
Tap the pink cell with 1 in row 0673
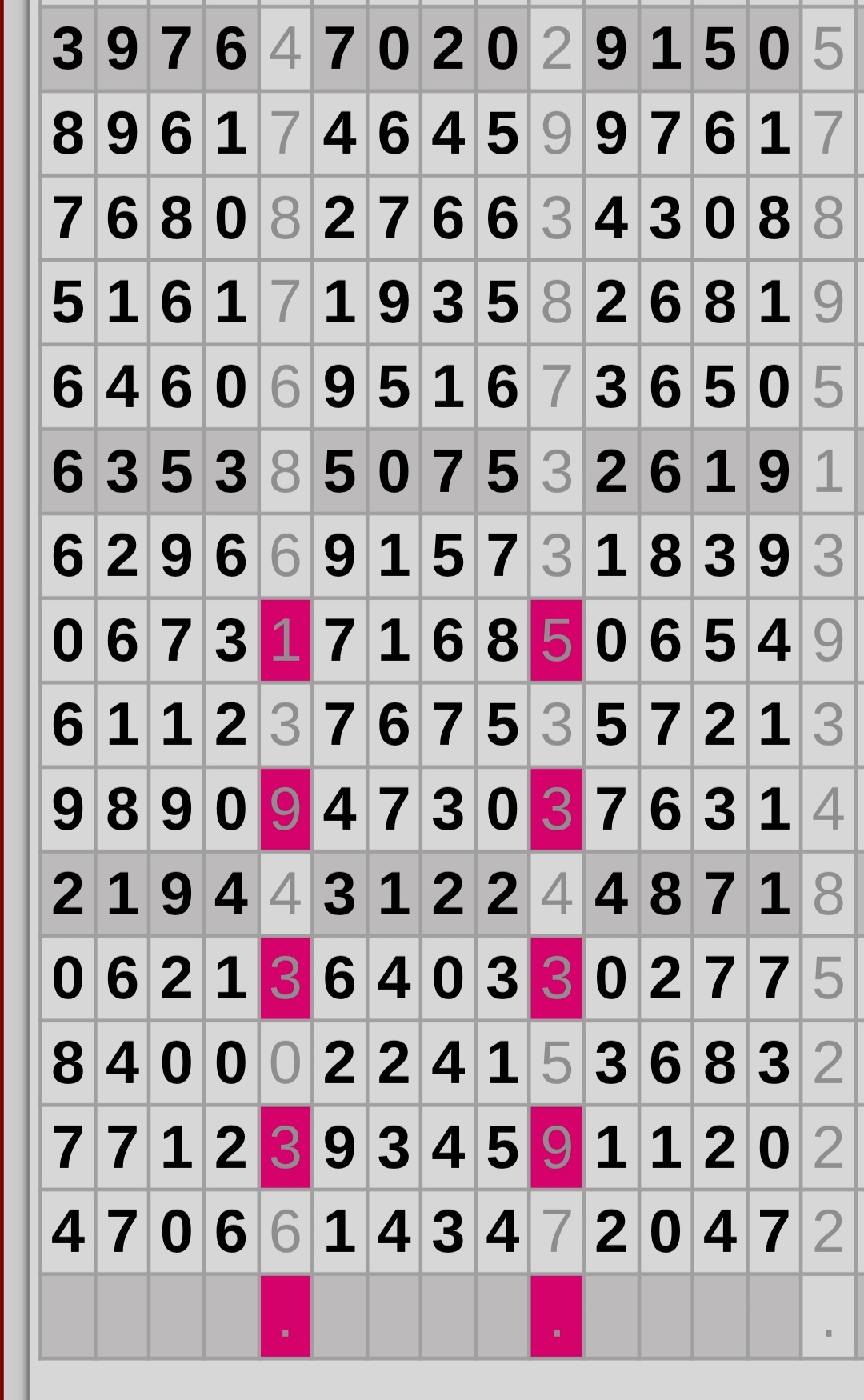[x=286, y=641]
